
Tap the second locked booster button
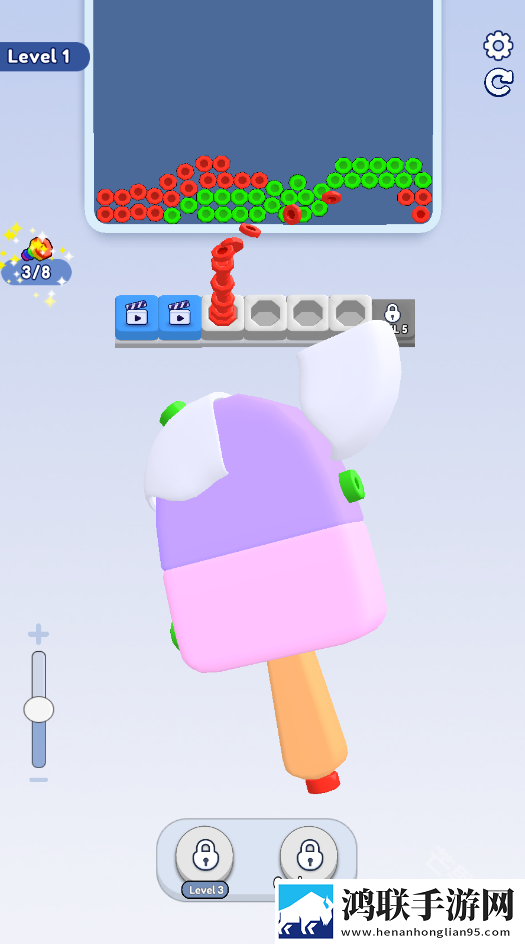(309, 855)
